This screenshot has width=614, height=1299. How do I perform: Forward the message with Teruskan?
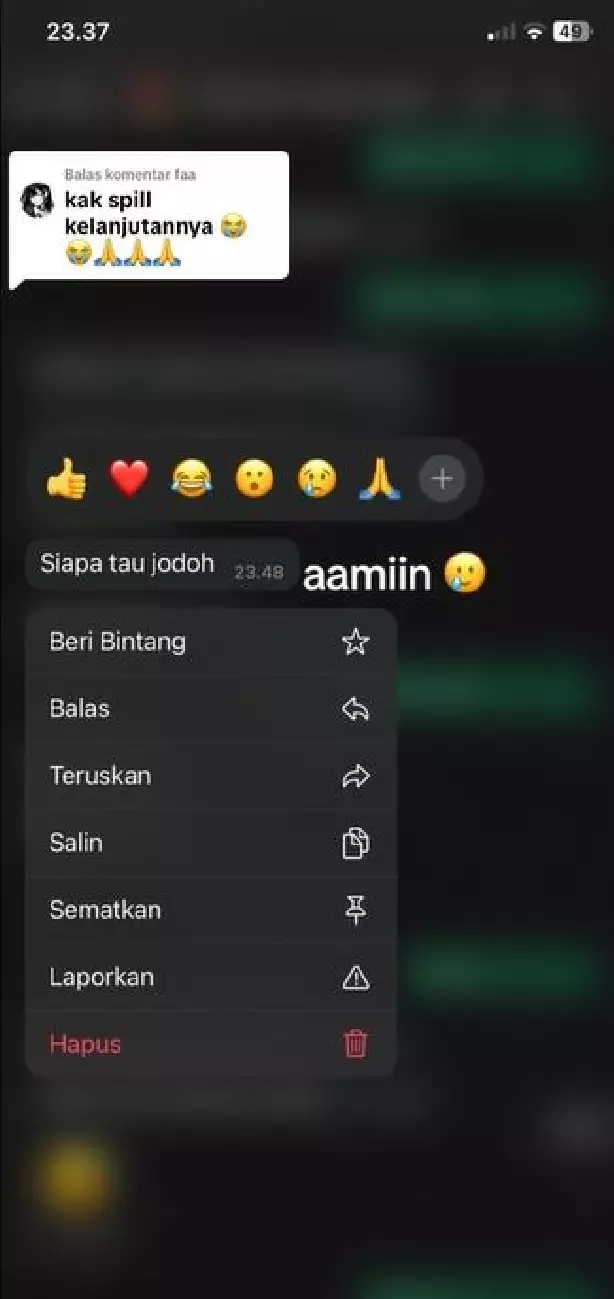click(x=210, y=776)
